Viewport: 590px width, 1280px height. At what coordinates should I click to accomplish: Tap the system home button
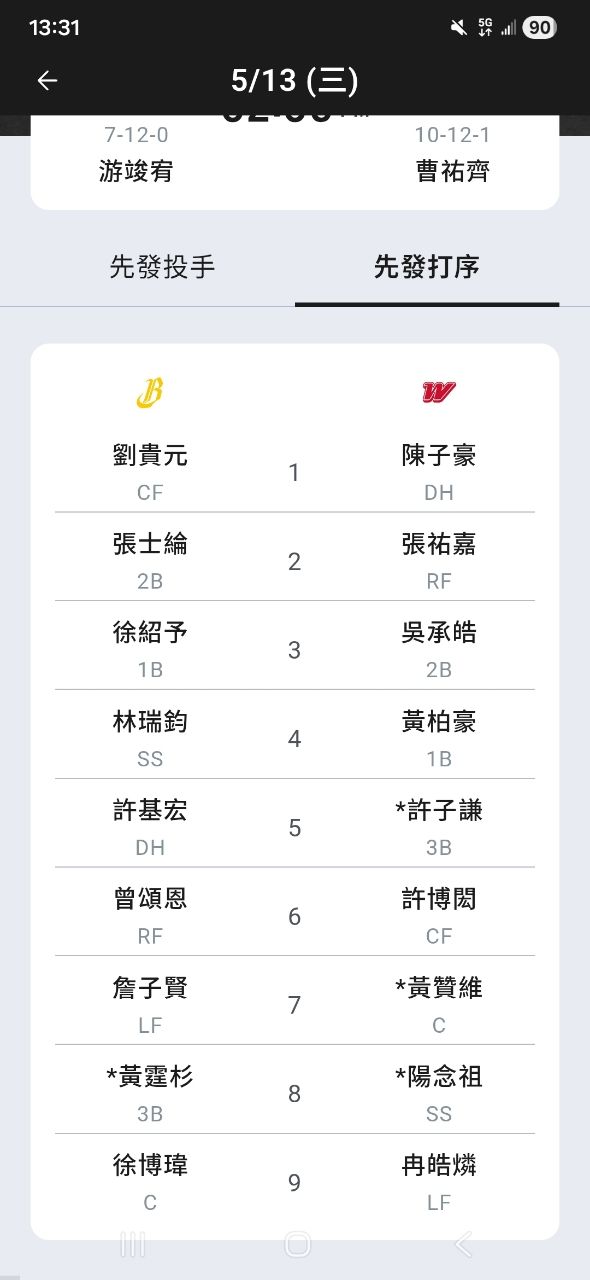tap(297, 1244)
